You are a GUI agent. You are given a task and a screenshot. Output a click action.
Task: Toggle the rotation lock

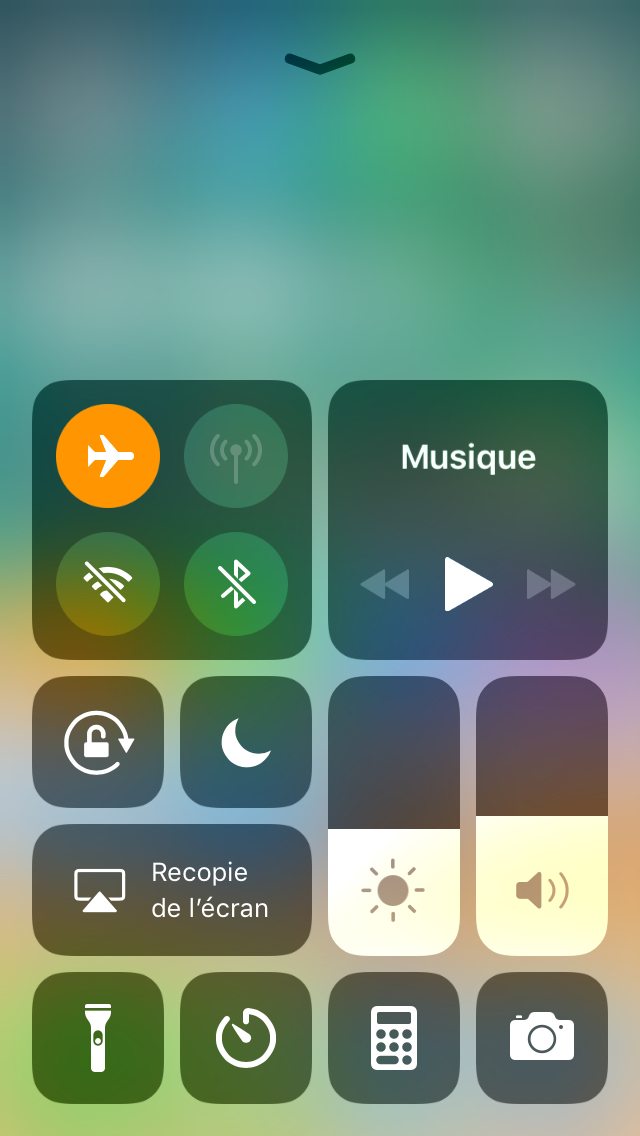tap(98, 742)
